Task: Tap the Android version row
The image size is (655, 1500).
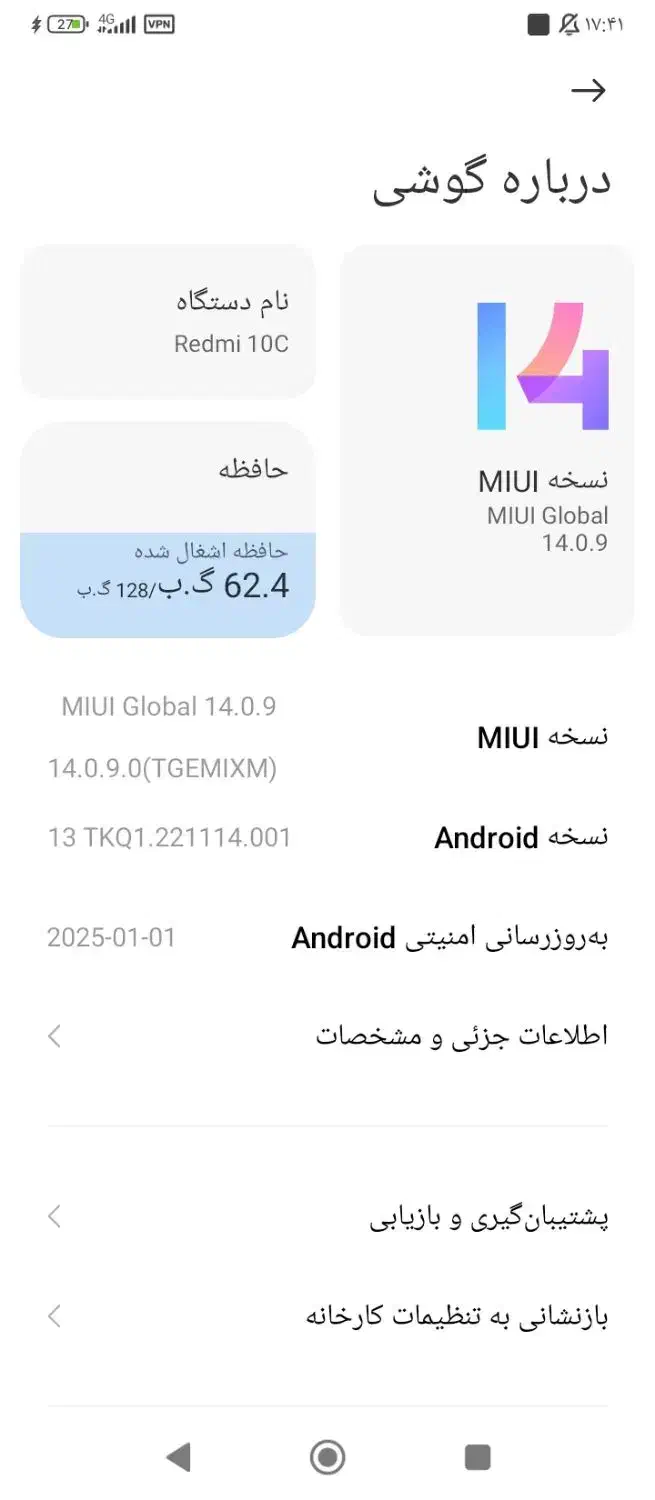Action: [327, 837]
